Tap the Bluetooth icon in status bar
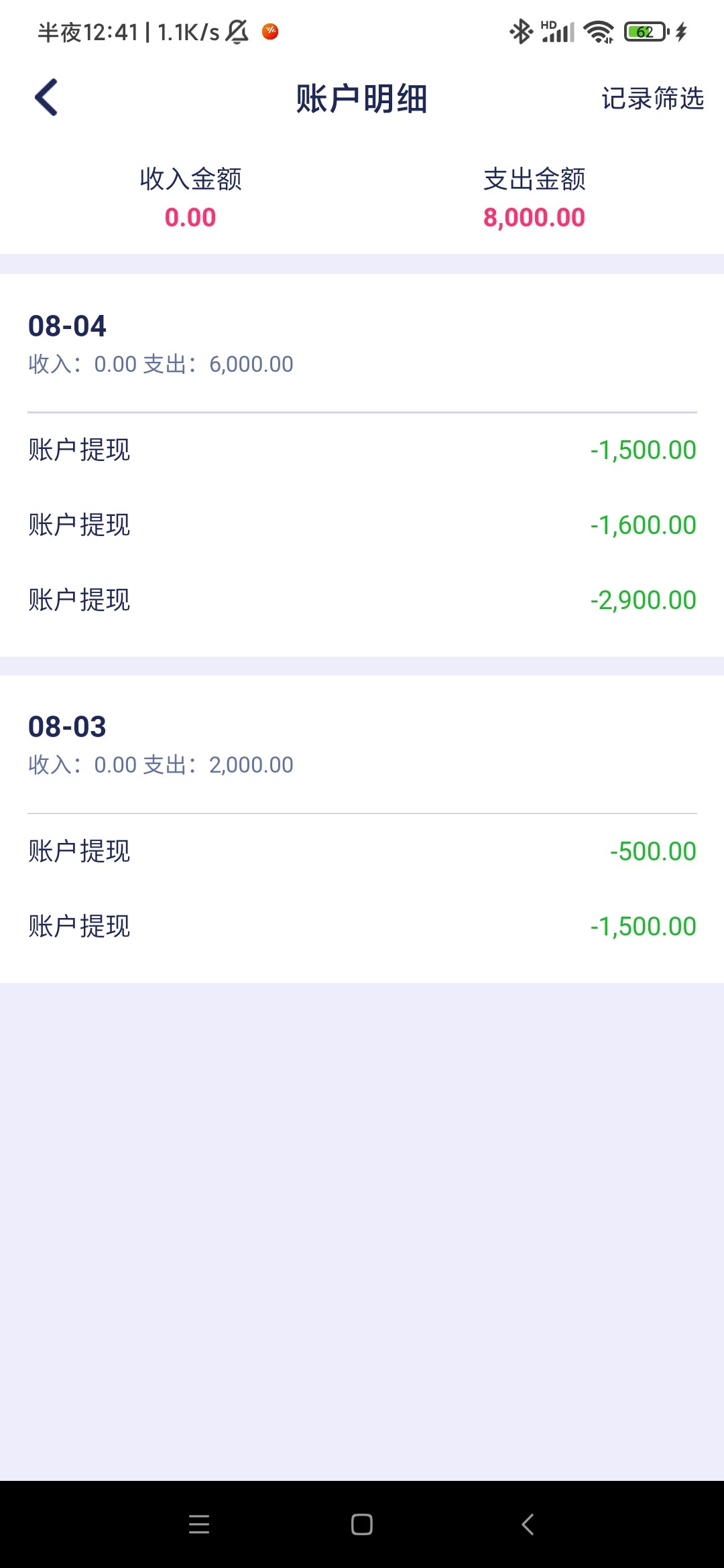 (519, 30)
